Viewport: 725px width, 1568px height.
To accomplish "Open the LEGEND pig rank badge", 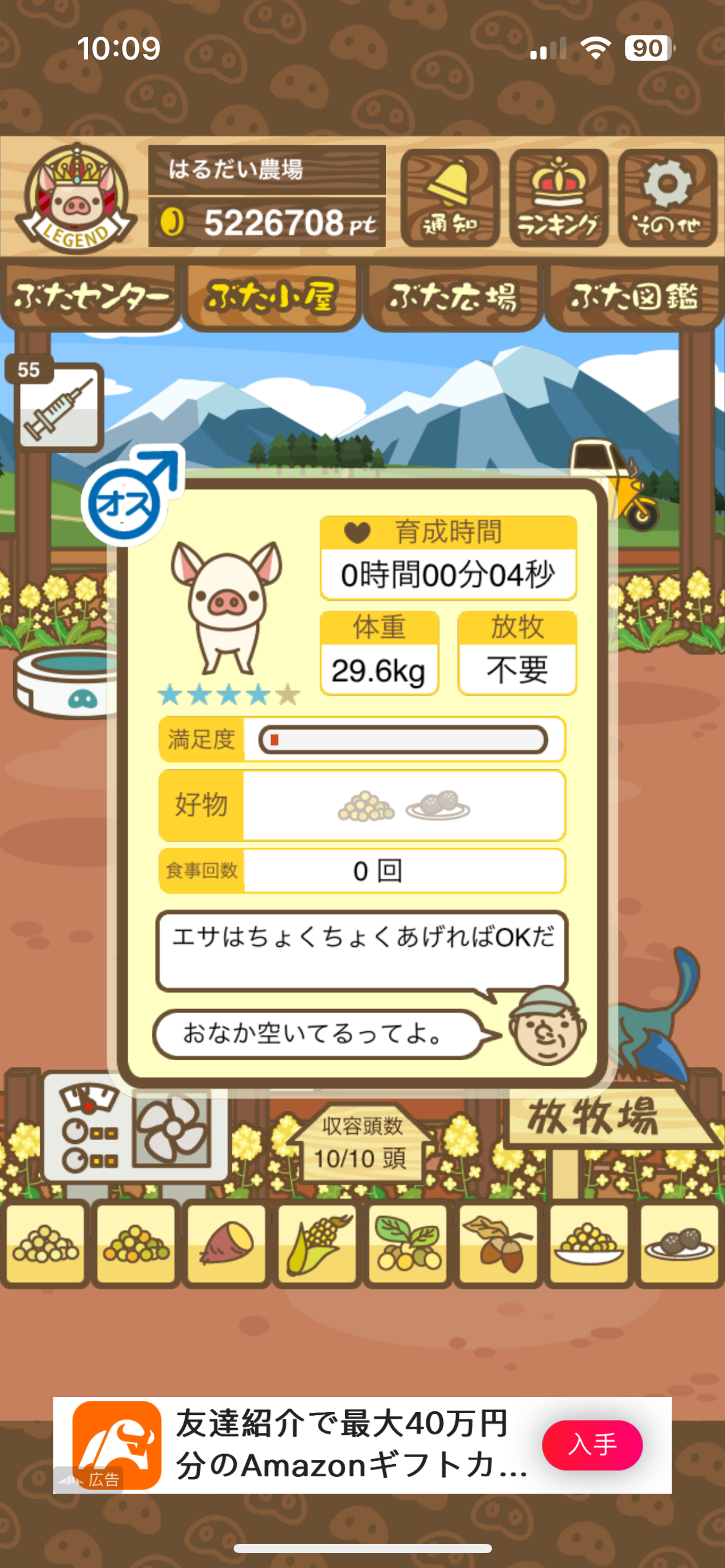I will click(x=76, y=198).
